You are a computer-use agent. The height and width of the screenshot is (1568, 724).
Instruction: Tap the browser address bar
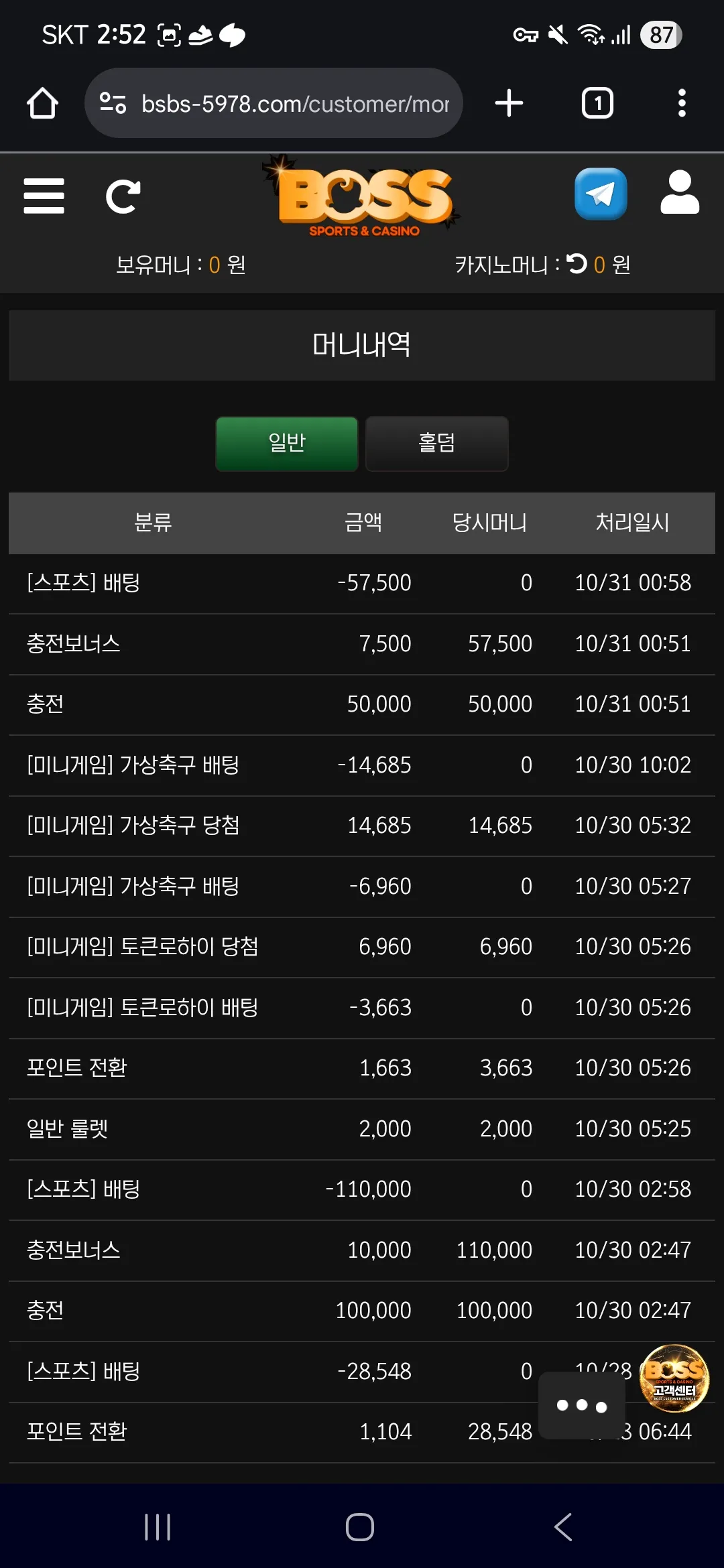click(274, 103)
